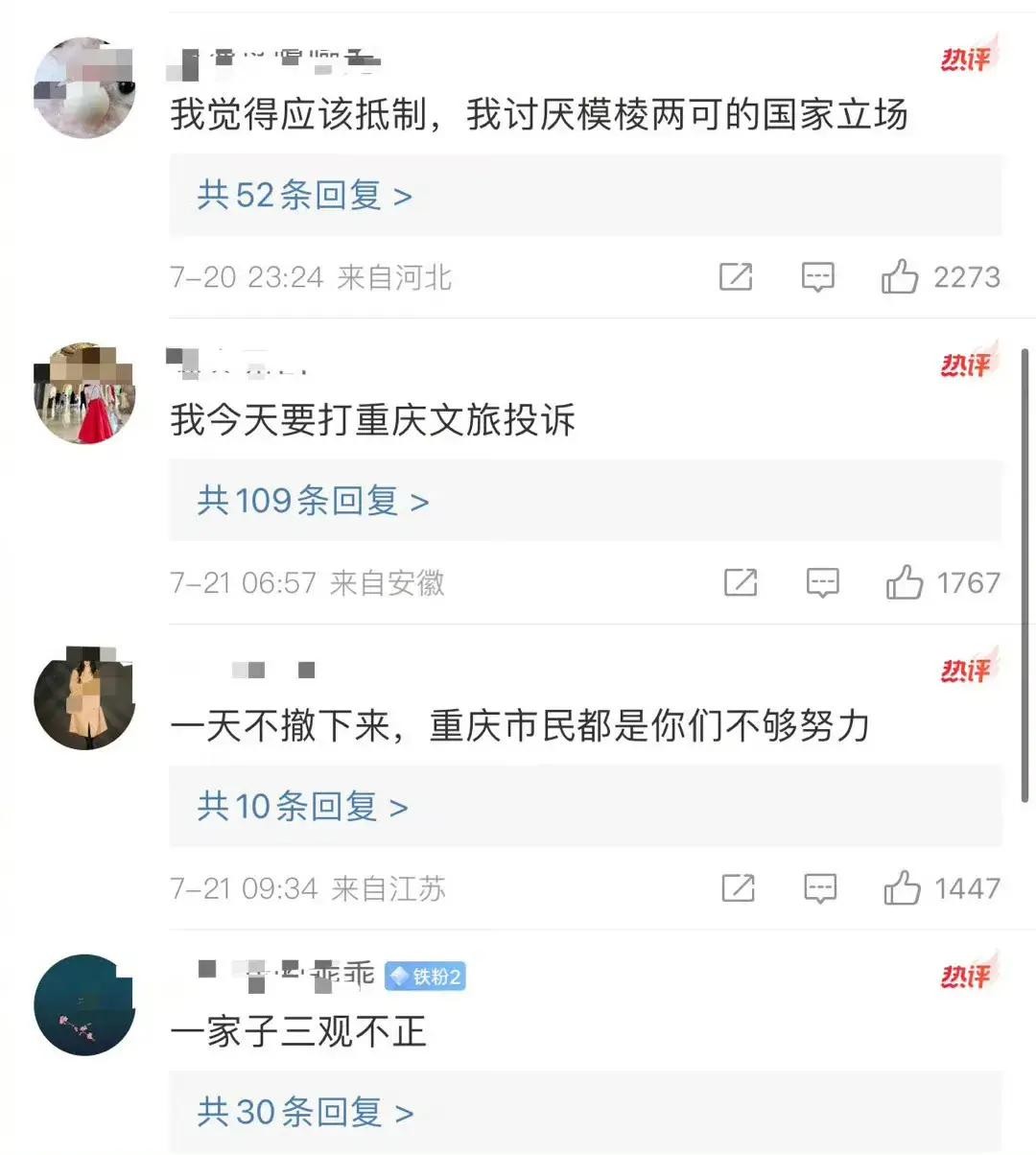Viewport: 1036px width, 1155px height.
Task: Reply to the comment posted from 河北
Action: [817, 277]
